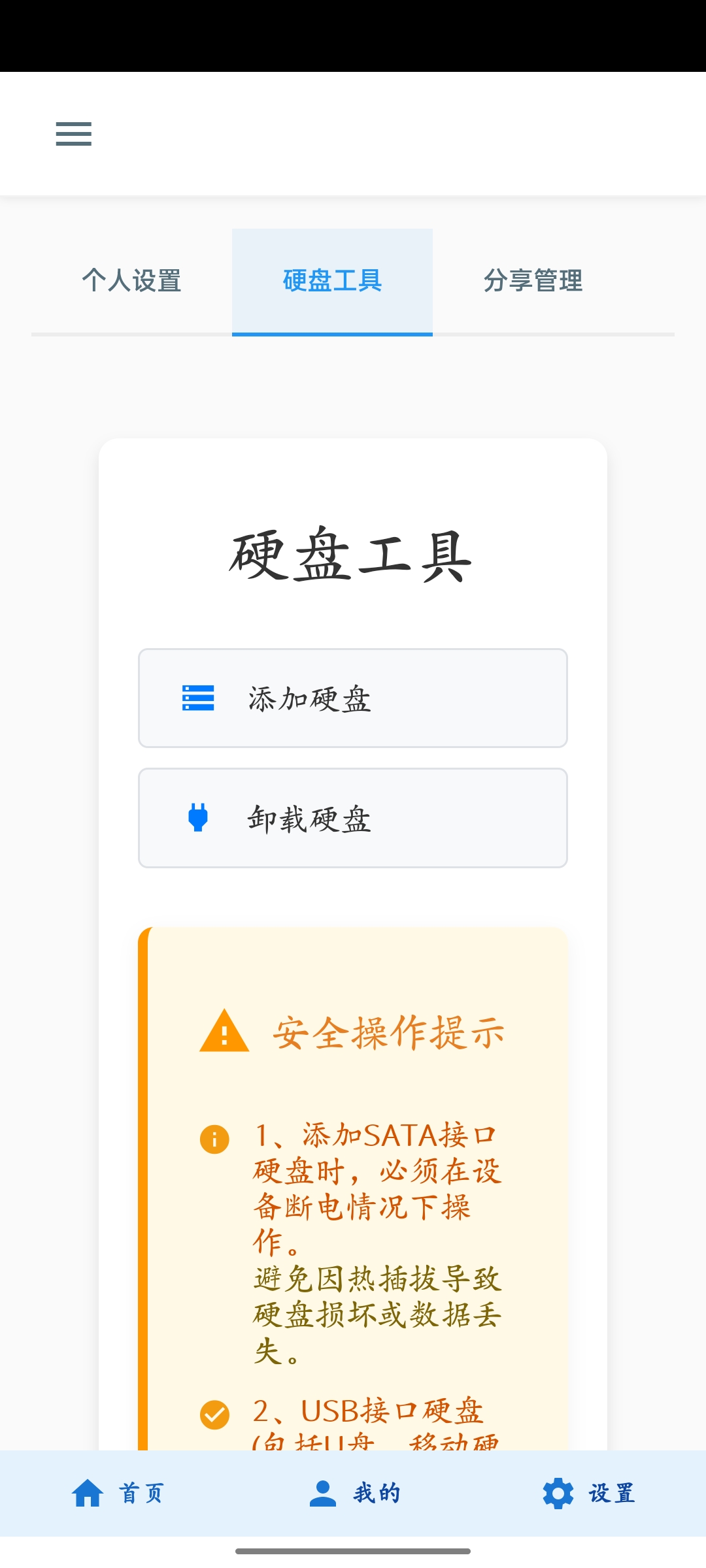This screenshot has height=1568, width=706.
Task: Open the hamburger navigation menu
Action: click(x=73, y=133)
